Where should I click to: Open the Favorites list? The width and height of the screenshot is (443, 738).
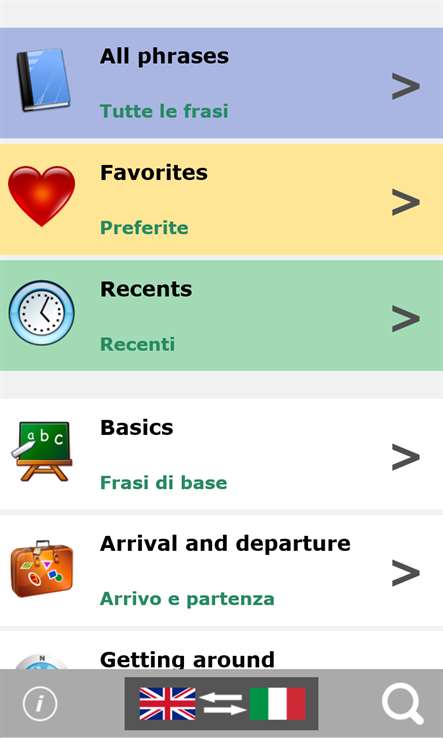[221, 200]
